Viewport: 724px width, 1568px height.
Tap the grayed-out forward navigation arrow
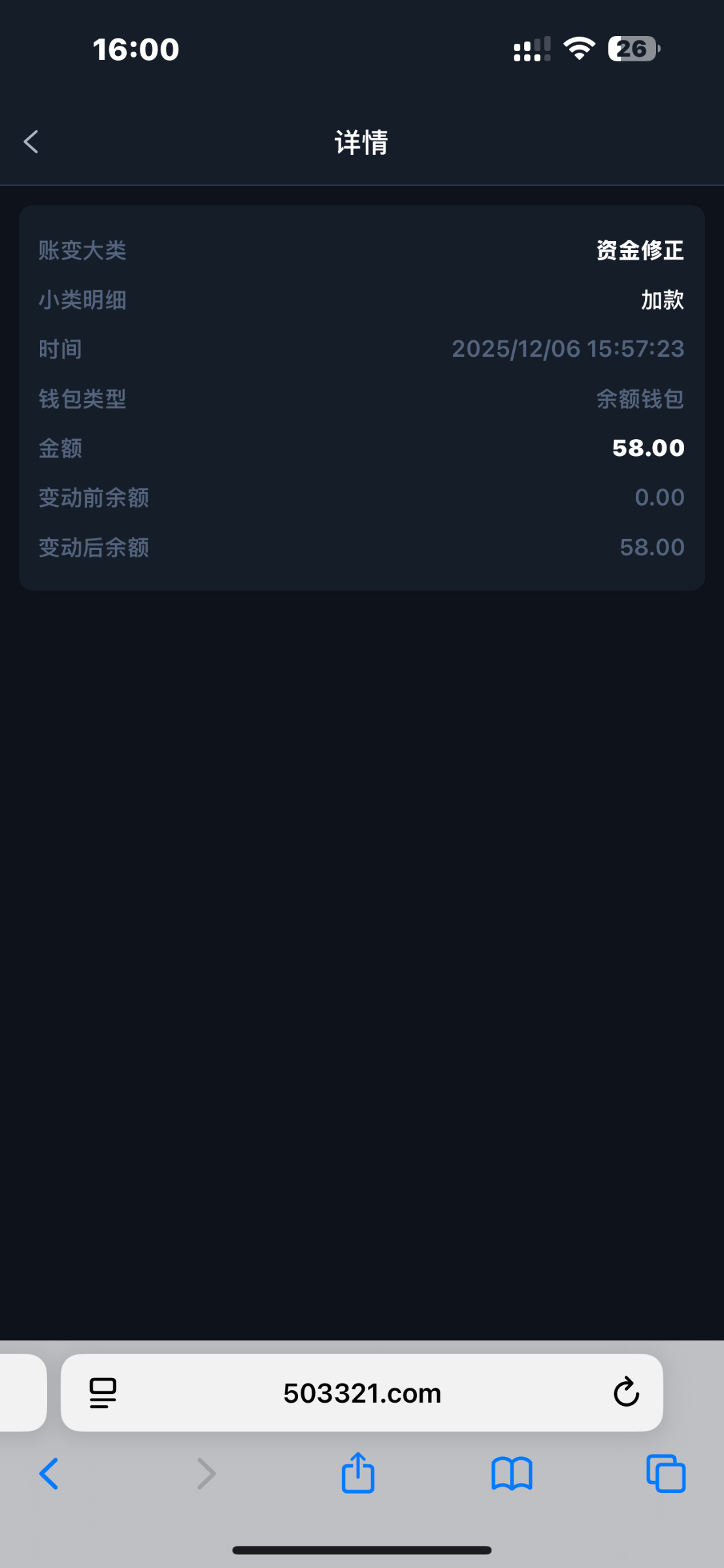[205, 1473]
